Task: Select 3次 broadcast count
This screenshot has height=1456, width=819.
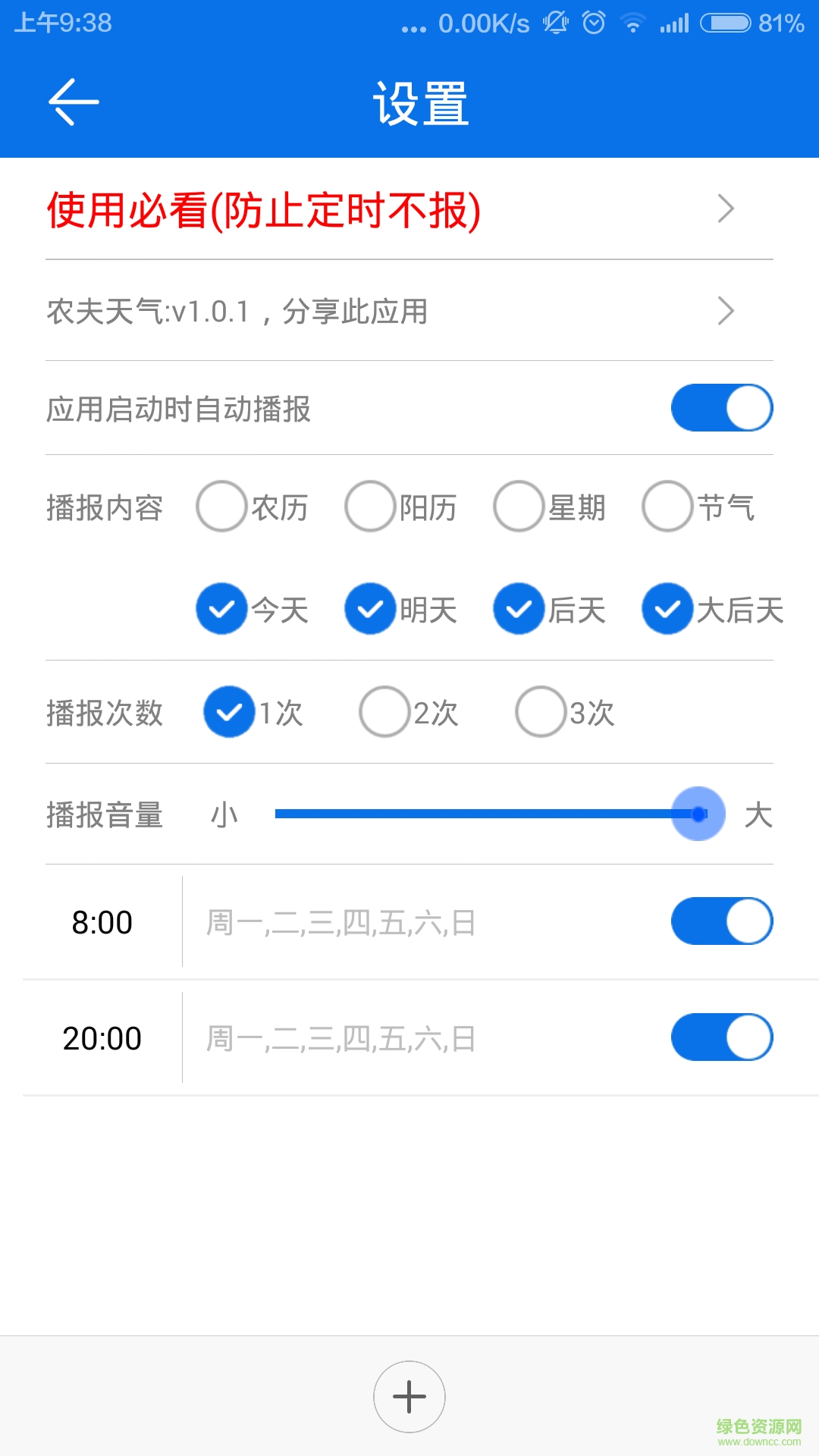Action: (x=541, y=712)
